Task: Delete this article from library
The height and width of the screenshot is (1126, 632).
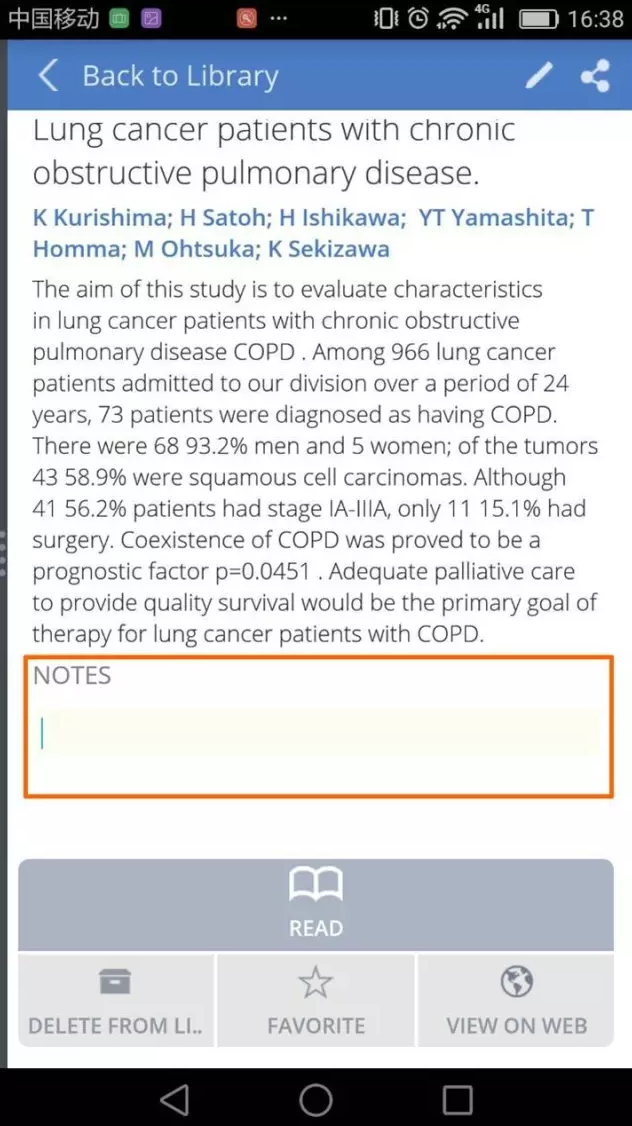Action: (116, 1000)
